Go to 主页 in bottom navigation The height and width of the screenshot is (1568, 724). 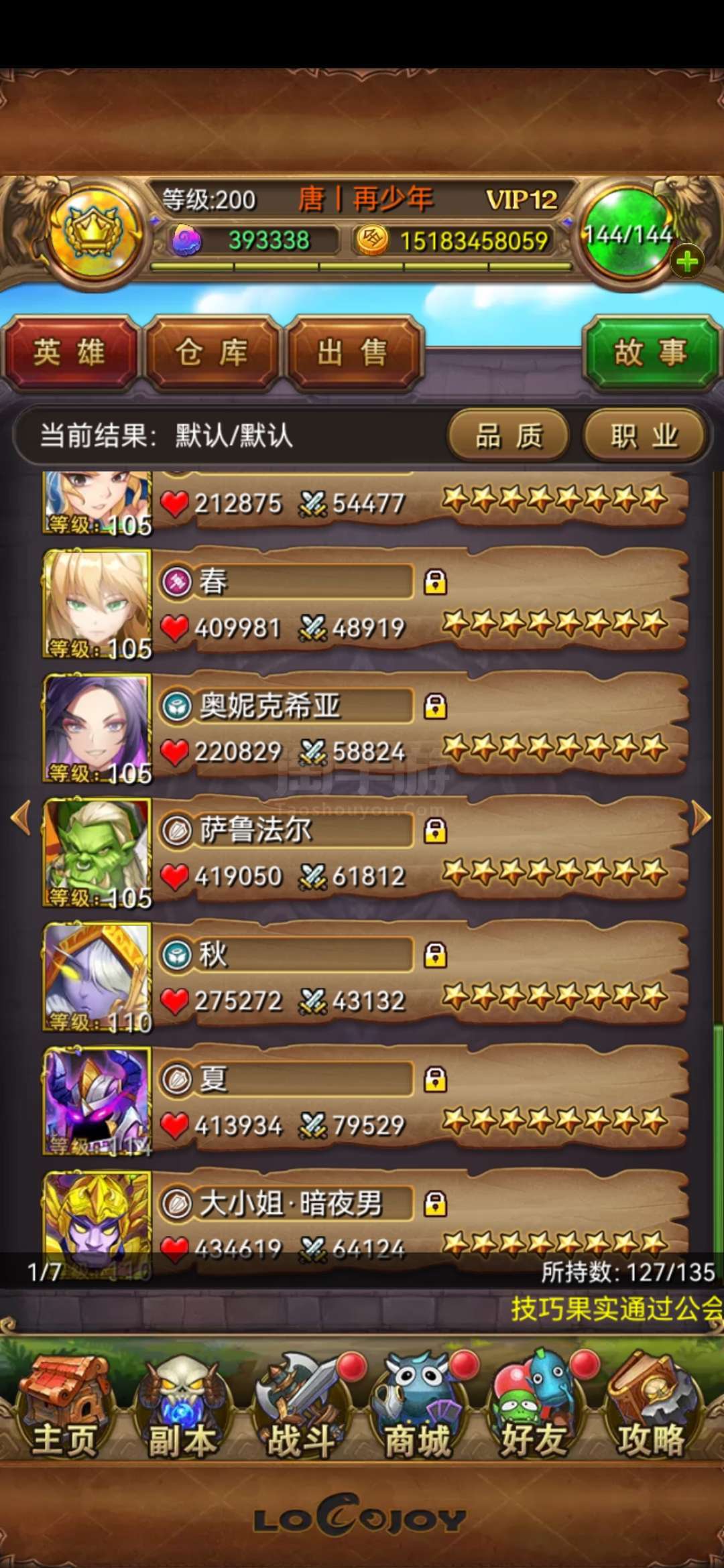click(65, 1407)
